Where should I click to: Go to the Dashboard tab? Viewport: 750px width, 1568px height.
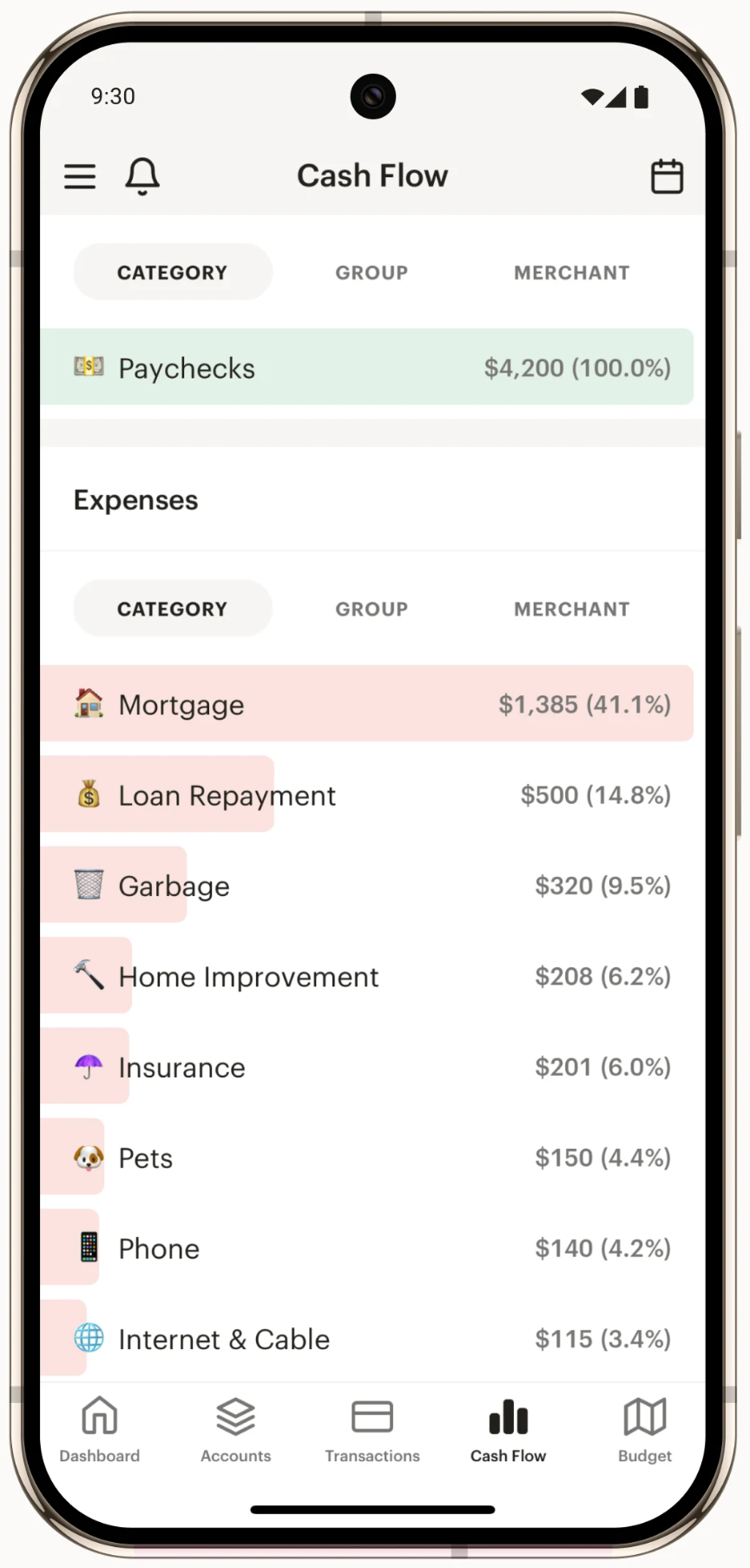(99, 1431)
